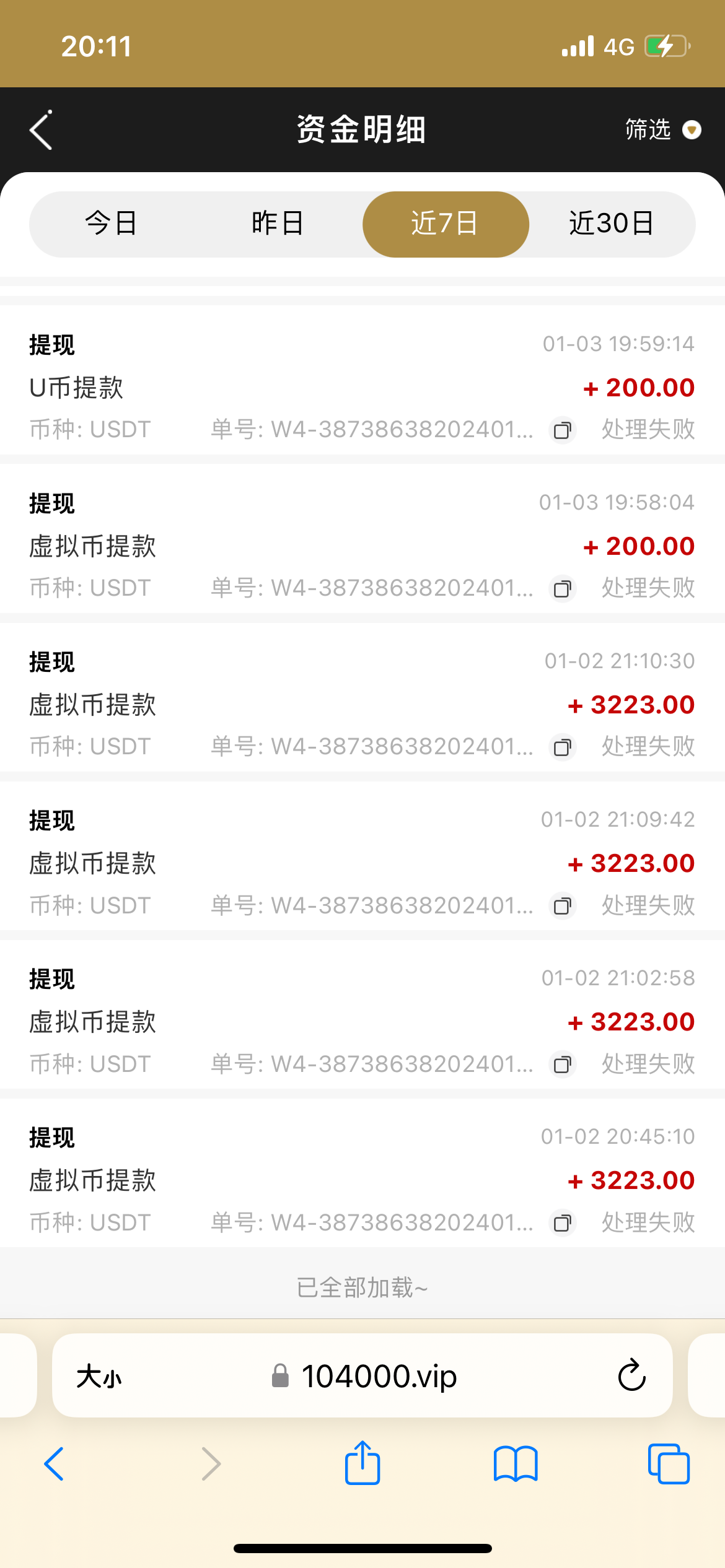Navigate back with Safari's back arrow
Screen dimensions: 725x1568
[x=55, y=1464]
